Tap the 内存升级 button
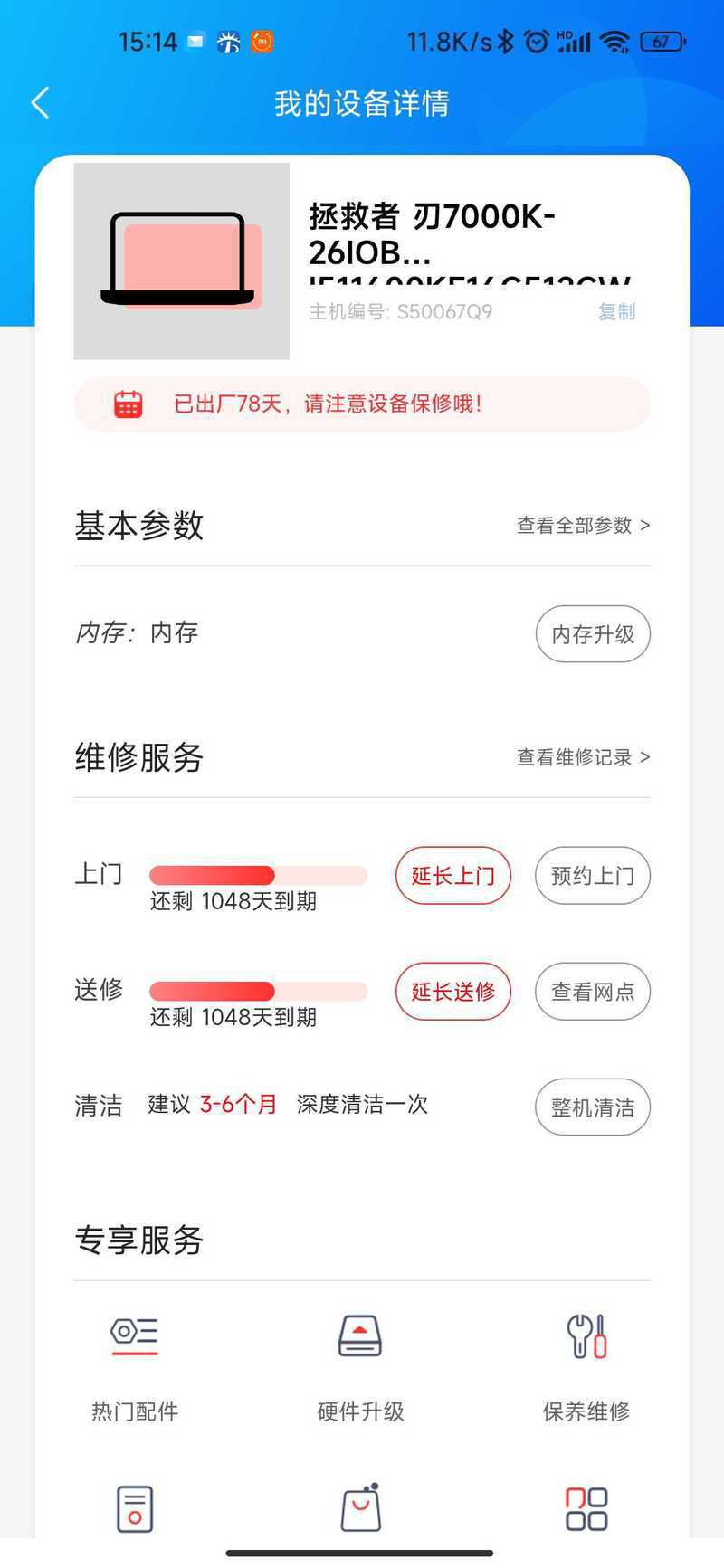724x1568 pixels. [x=593, y=634]
